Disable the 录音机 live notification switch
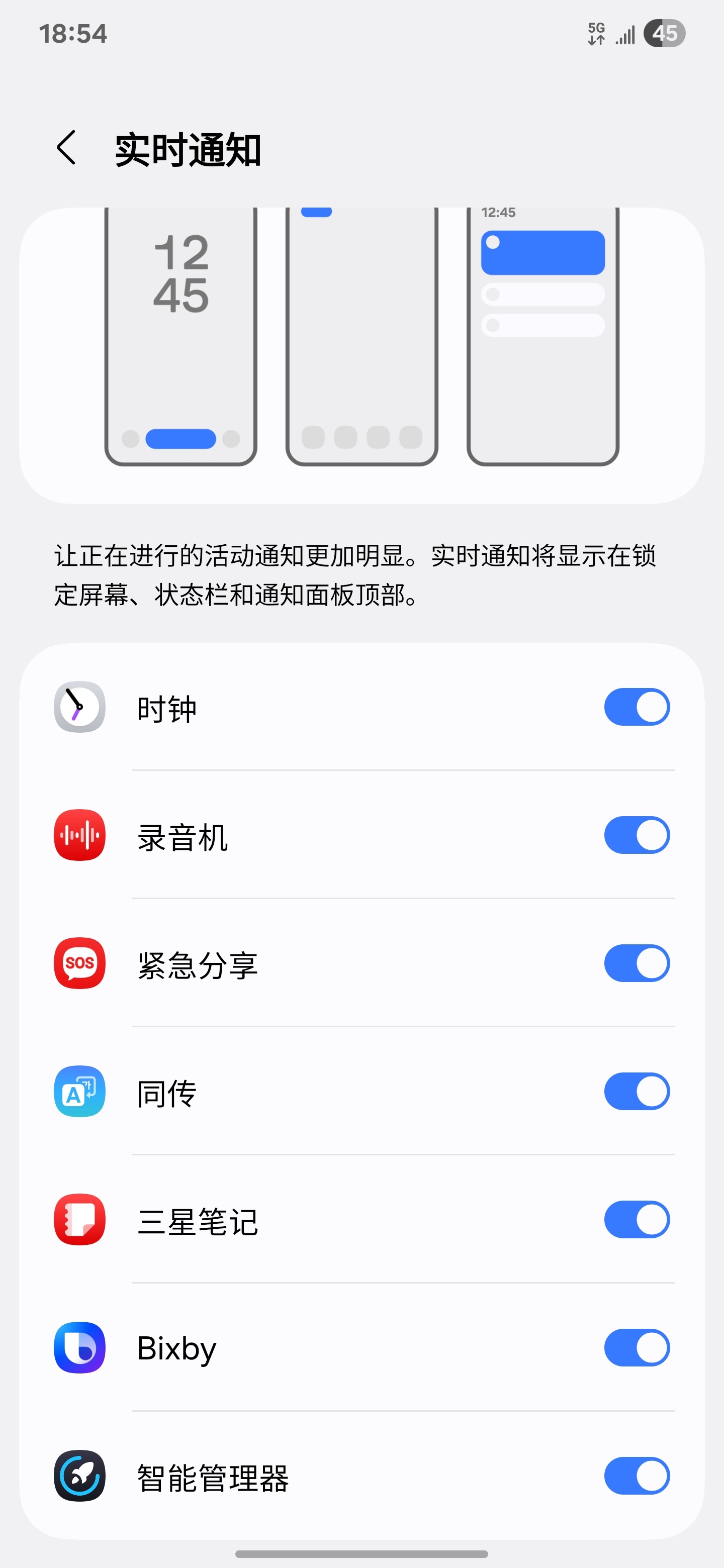This screenshot has height=1568, width=724. [637, 835]
